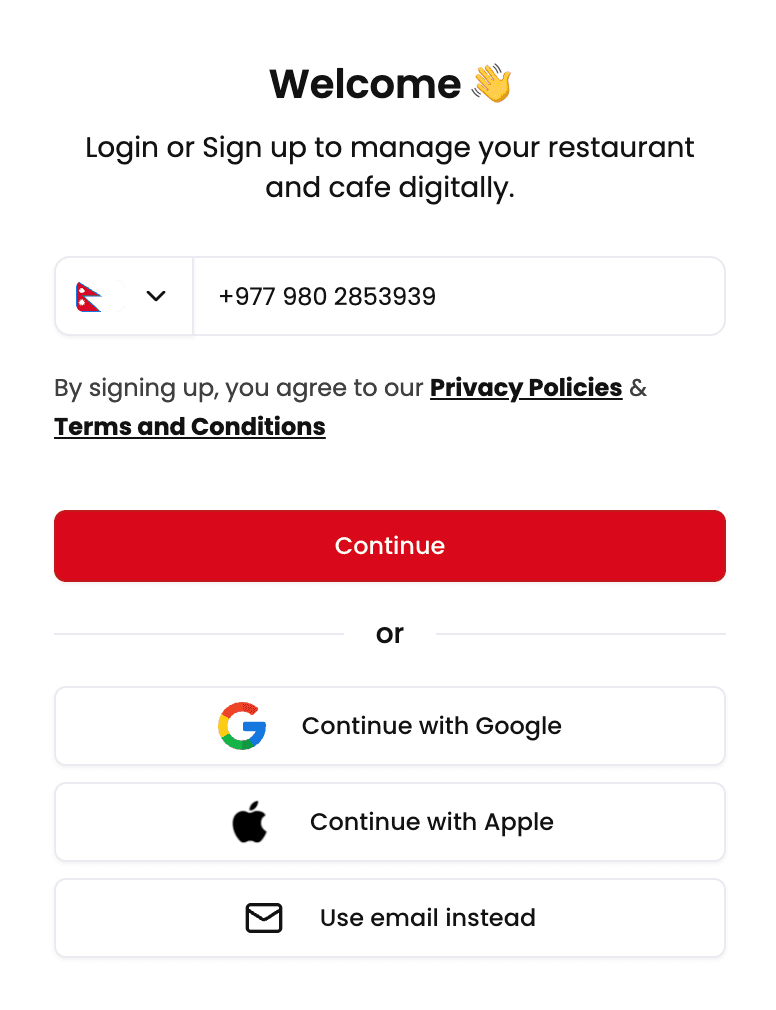
Task: View Terms and Conditions
Action: 189,426
